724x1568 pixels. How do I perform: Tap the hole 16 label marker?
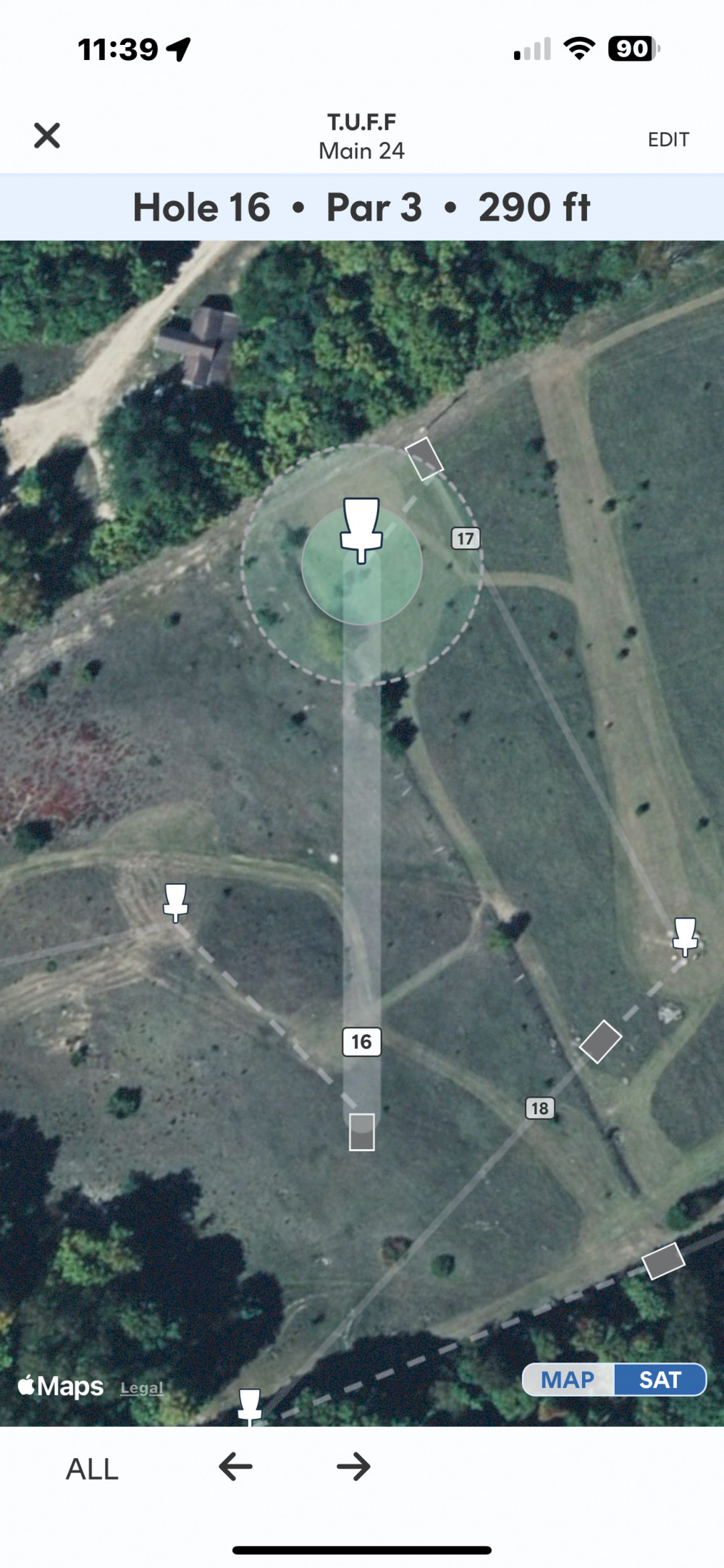[361, 1041]
